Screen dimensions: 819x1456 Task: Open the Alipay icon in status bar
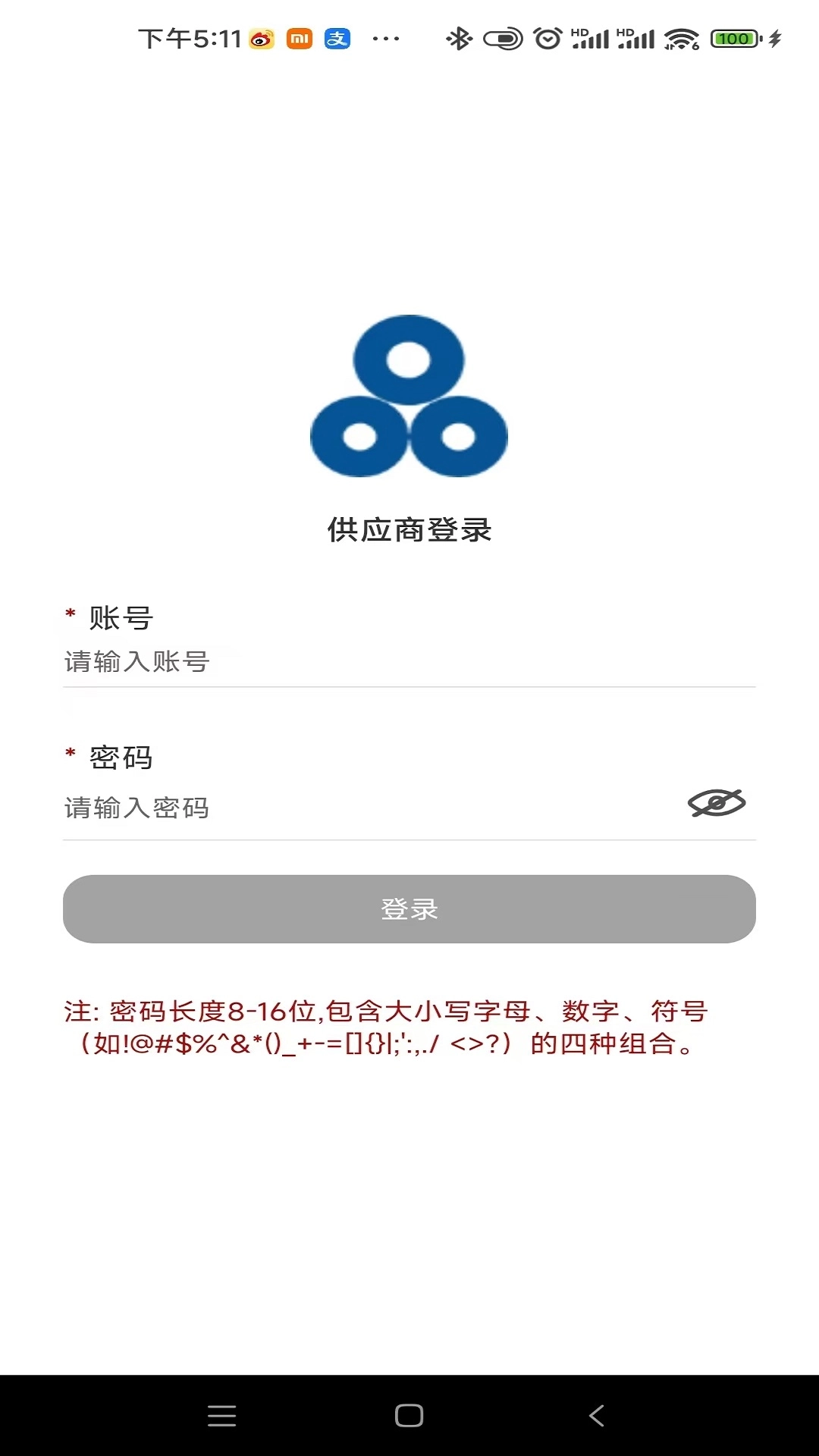pyautogui.click(x=338, y=39)
